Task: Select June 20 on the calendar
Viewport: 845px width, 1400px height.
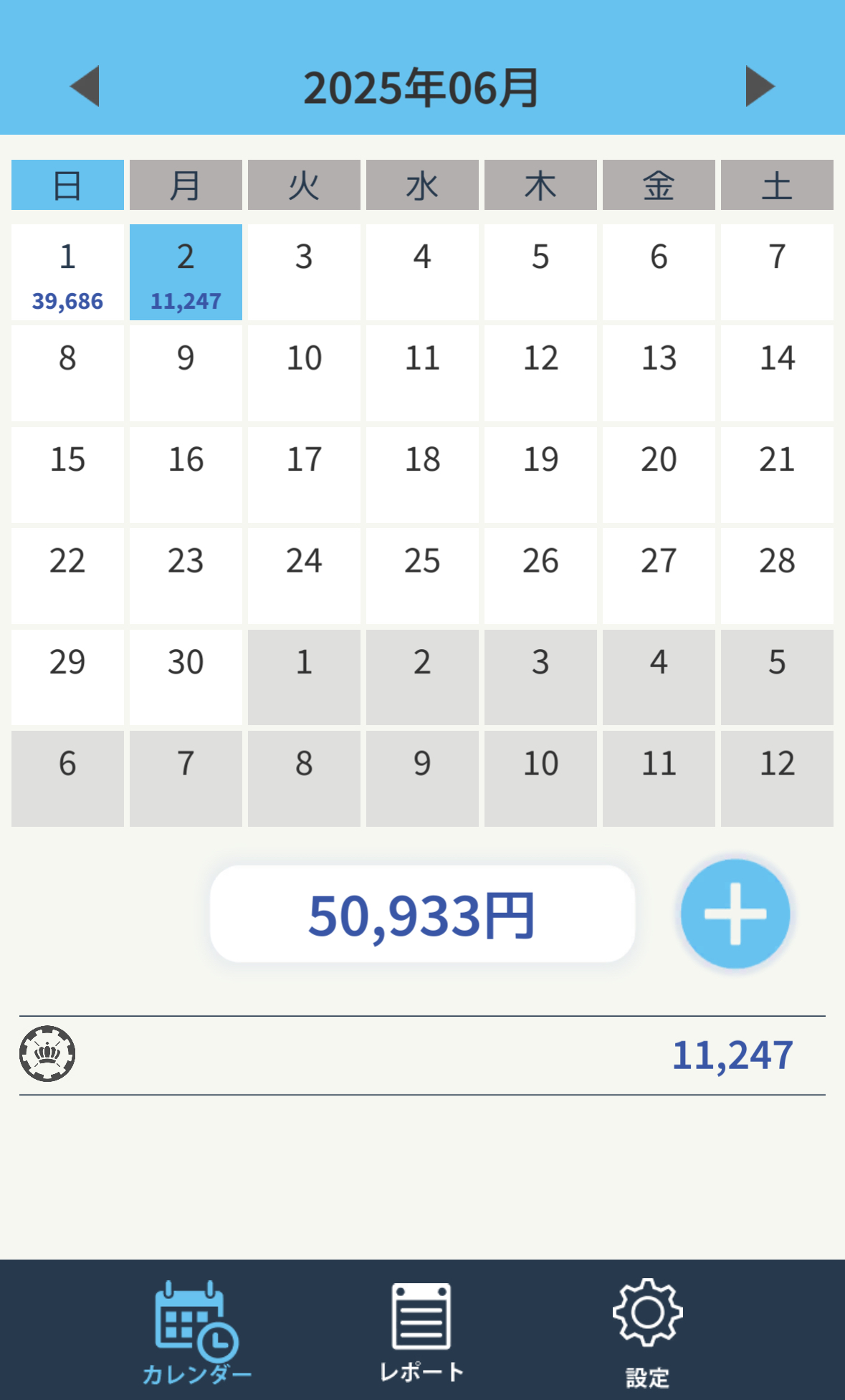Action: 659,475
